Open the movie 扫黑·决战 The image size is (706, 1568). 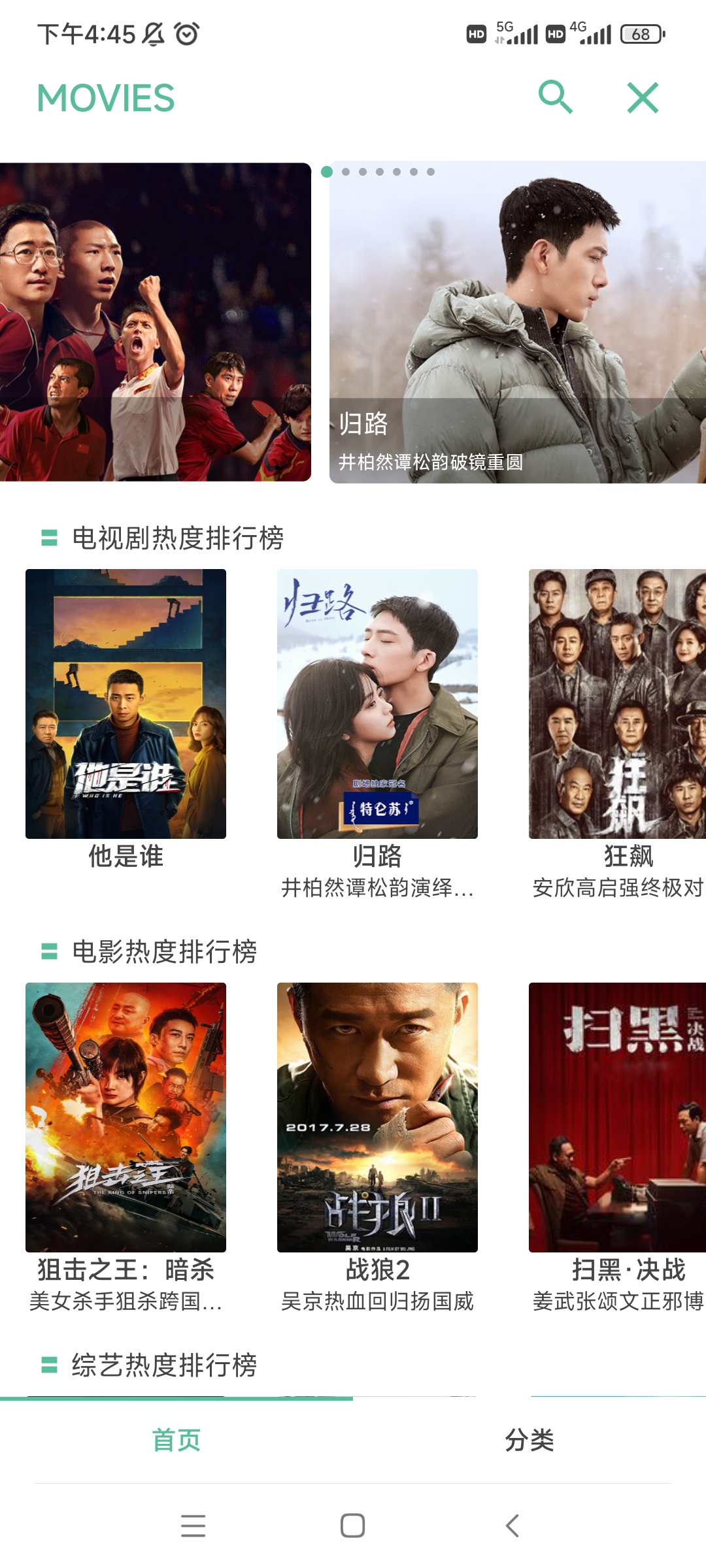[618, 1117]
